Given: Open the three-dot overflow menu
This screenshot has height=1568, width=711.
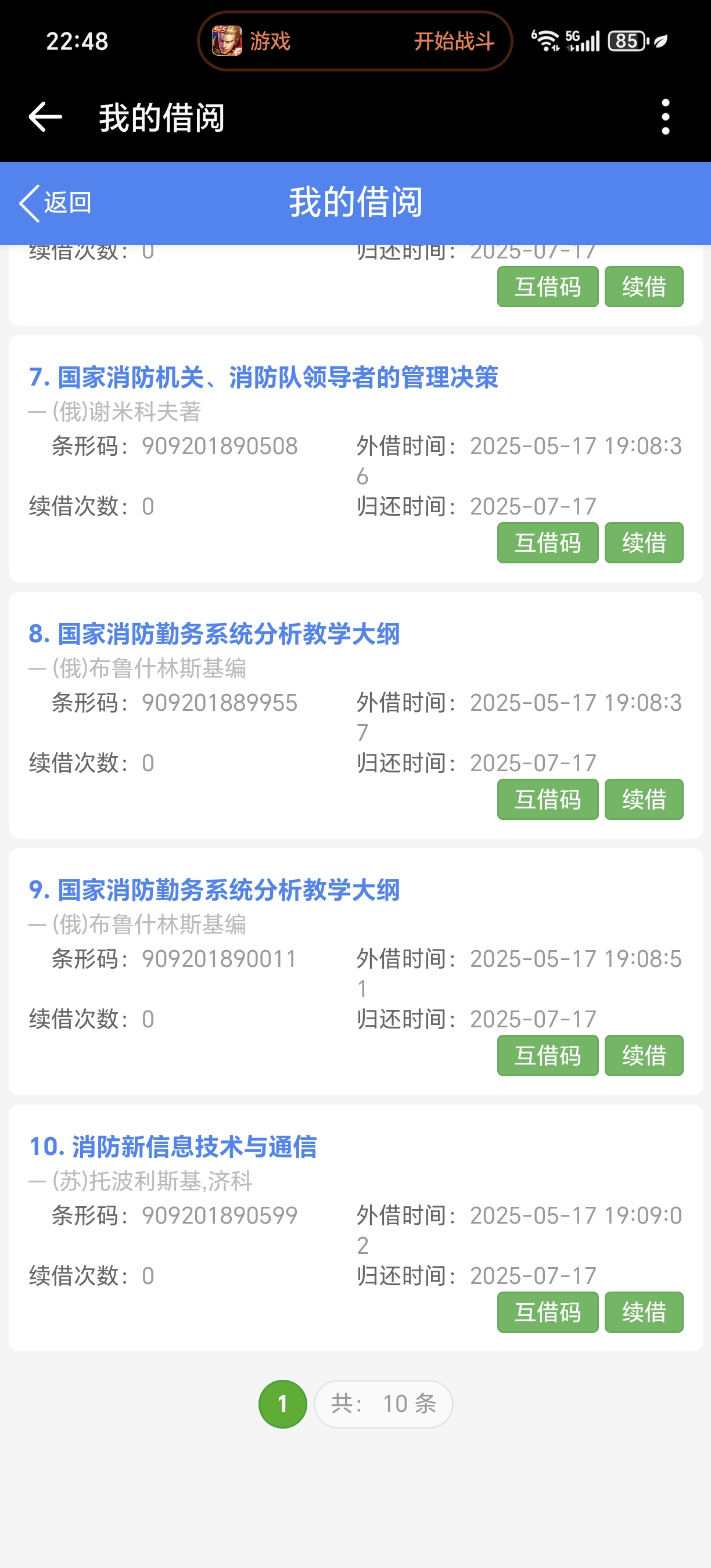Looking at the screenshot, I should click(x=665, y=116).
